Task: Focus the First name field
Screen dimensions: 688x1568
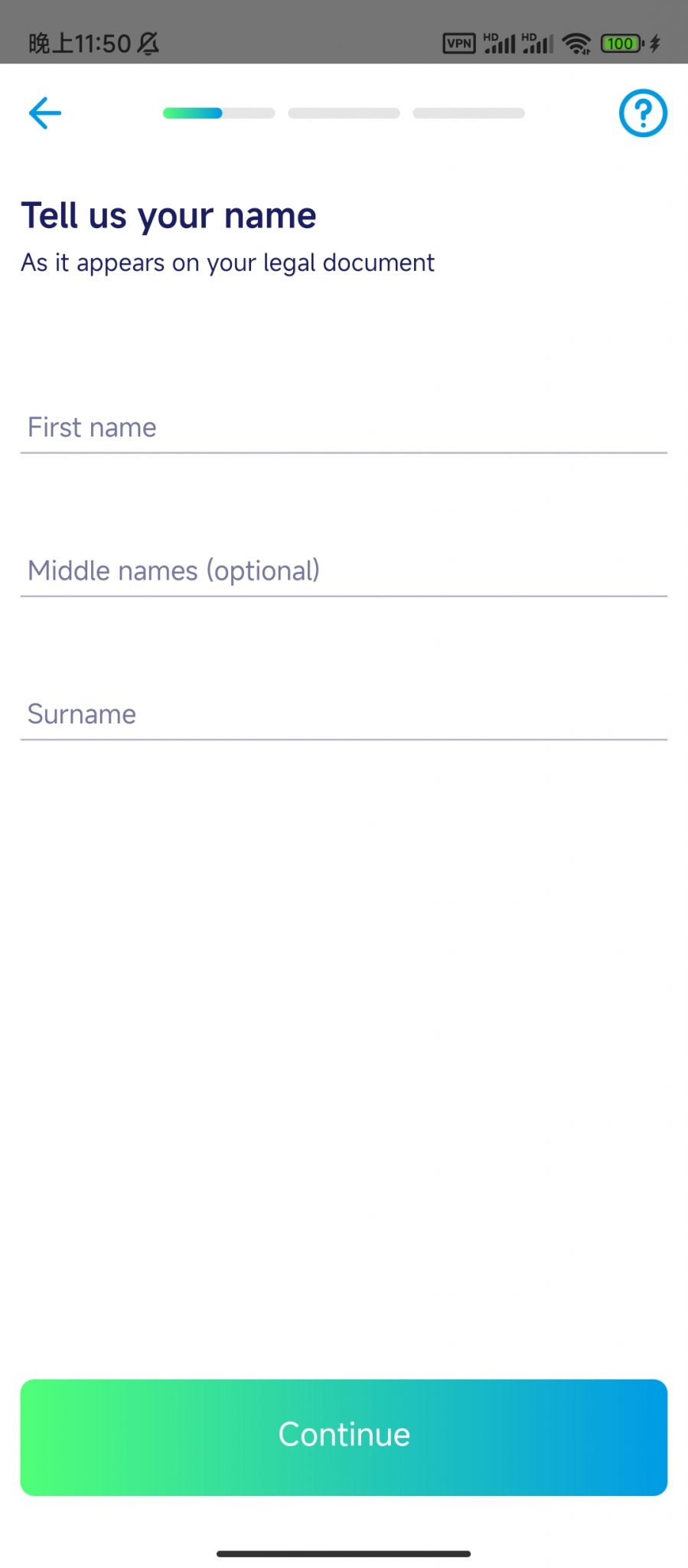Action: point(344,427)
